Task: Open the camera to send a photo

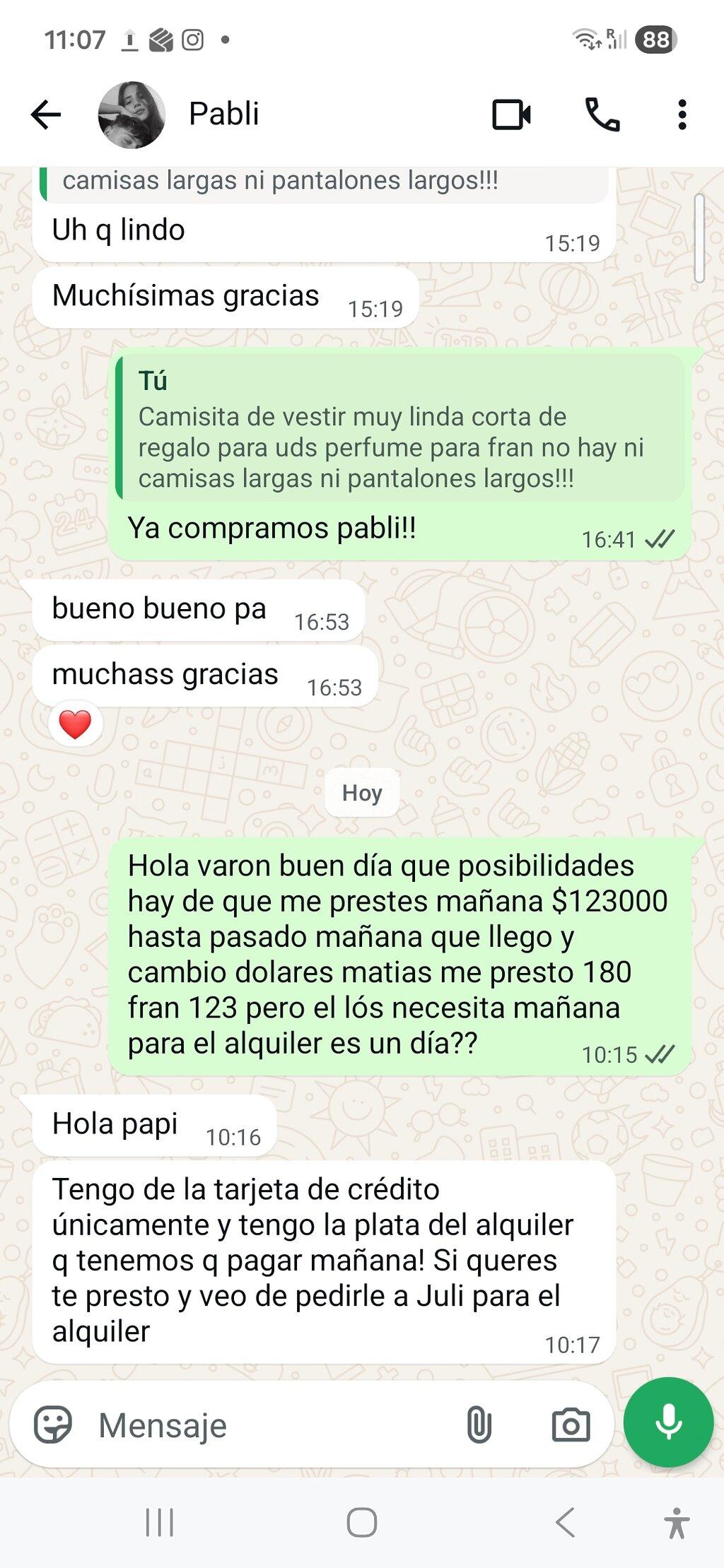Action: 571,1425
